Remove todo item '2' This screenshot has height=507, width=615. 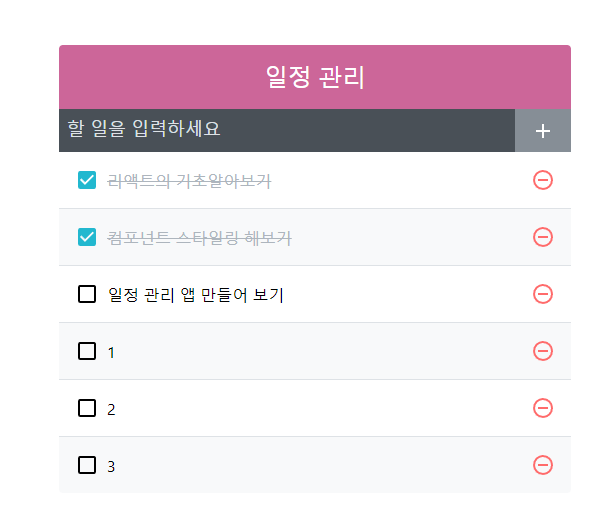543,408
